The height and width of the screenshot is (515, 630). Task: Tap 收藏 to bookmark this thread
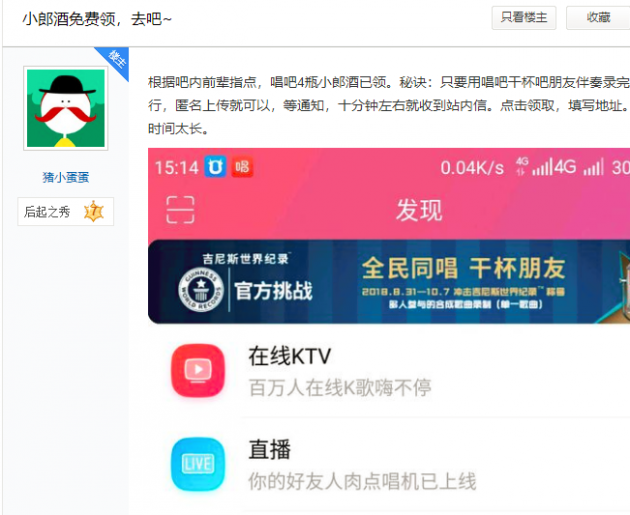tap(597, 17)
